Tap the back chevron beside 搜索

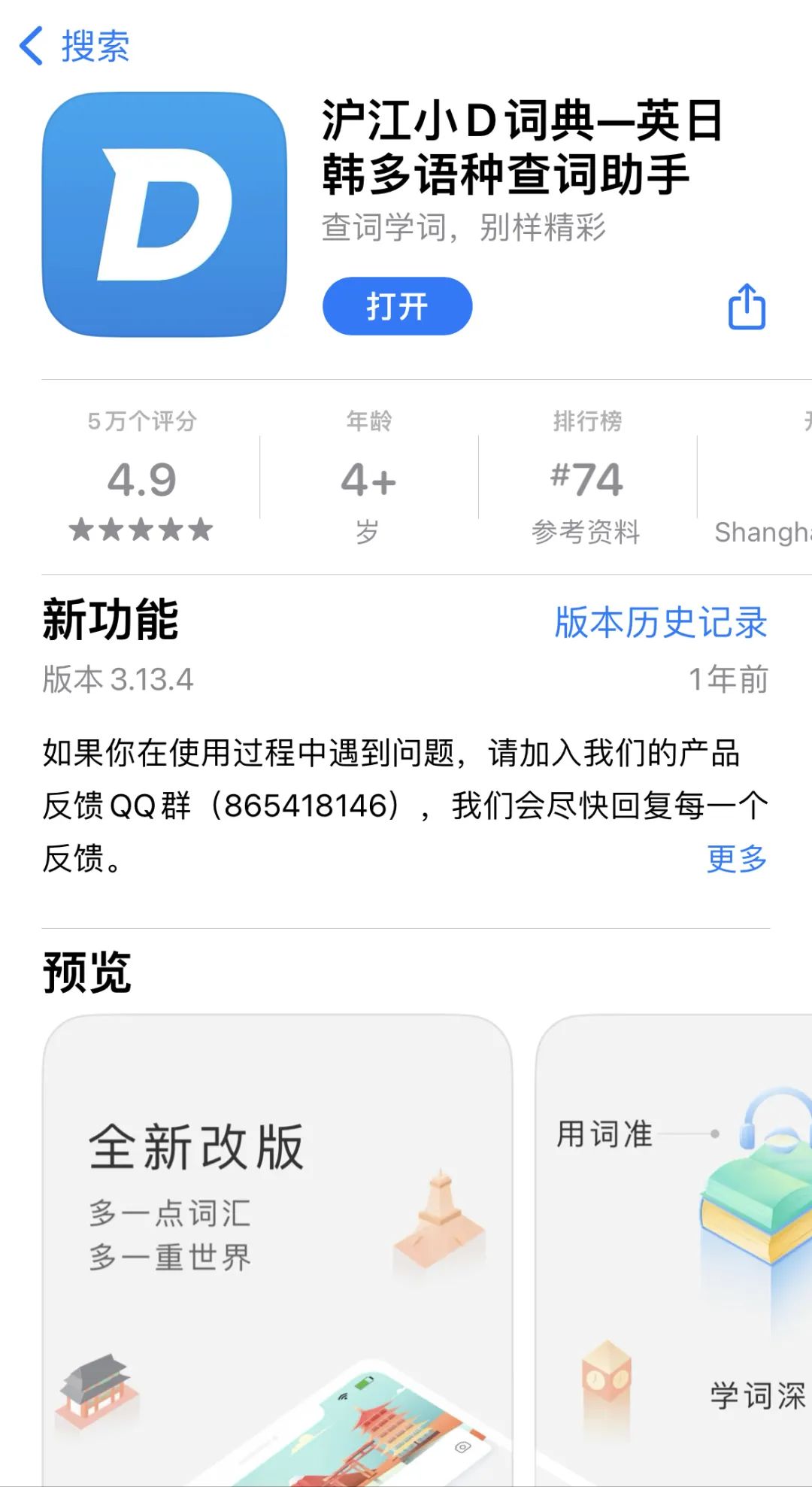(x=32, y=47)
